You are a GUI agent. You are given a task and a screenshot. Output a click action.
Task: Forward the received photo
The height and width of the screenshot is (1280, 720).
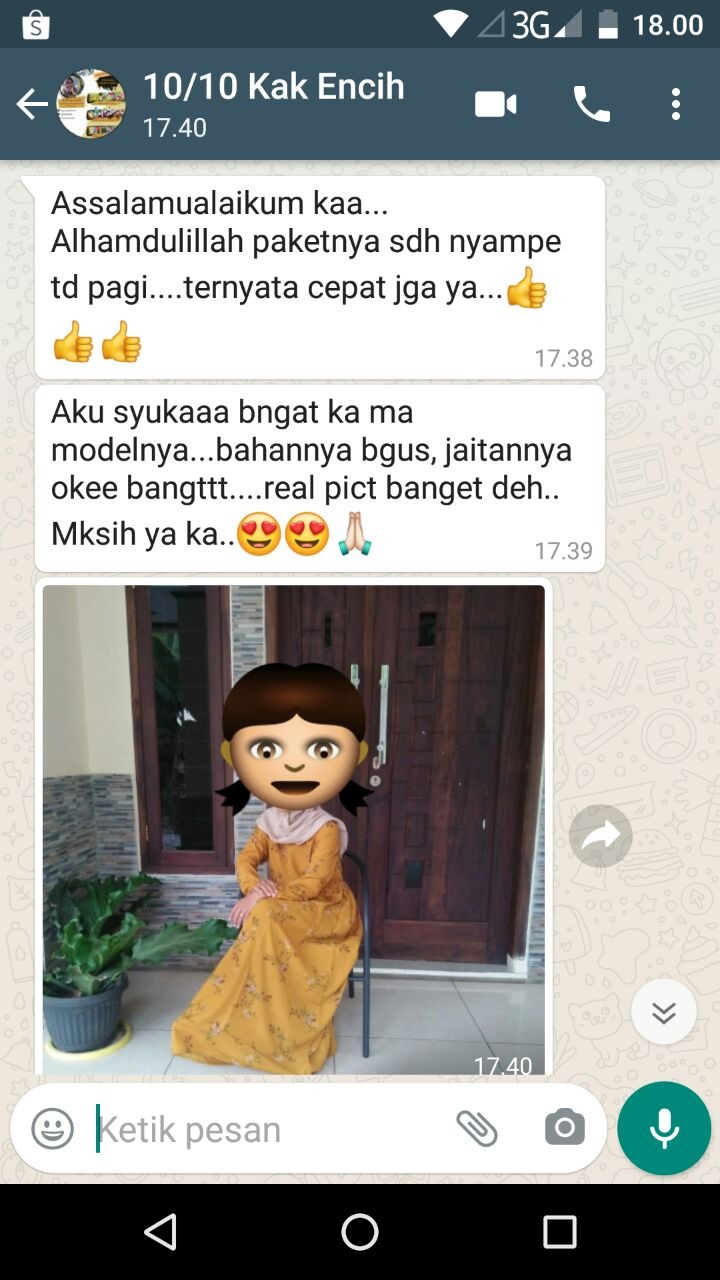[601, 836]
